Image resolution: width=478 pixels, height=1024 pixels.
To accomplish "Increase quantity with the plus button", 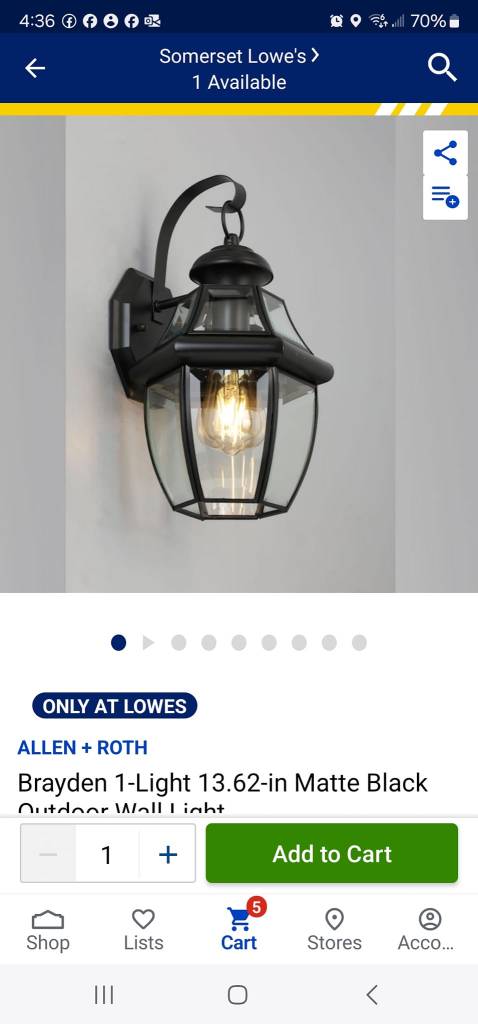I will coord(168,854).
